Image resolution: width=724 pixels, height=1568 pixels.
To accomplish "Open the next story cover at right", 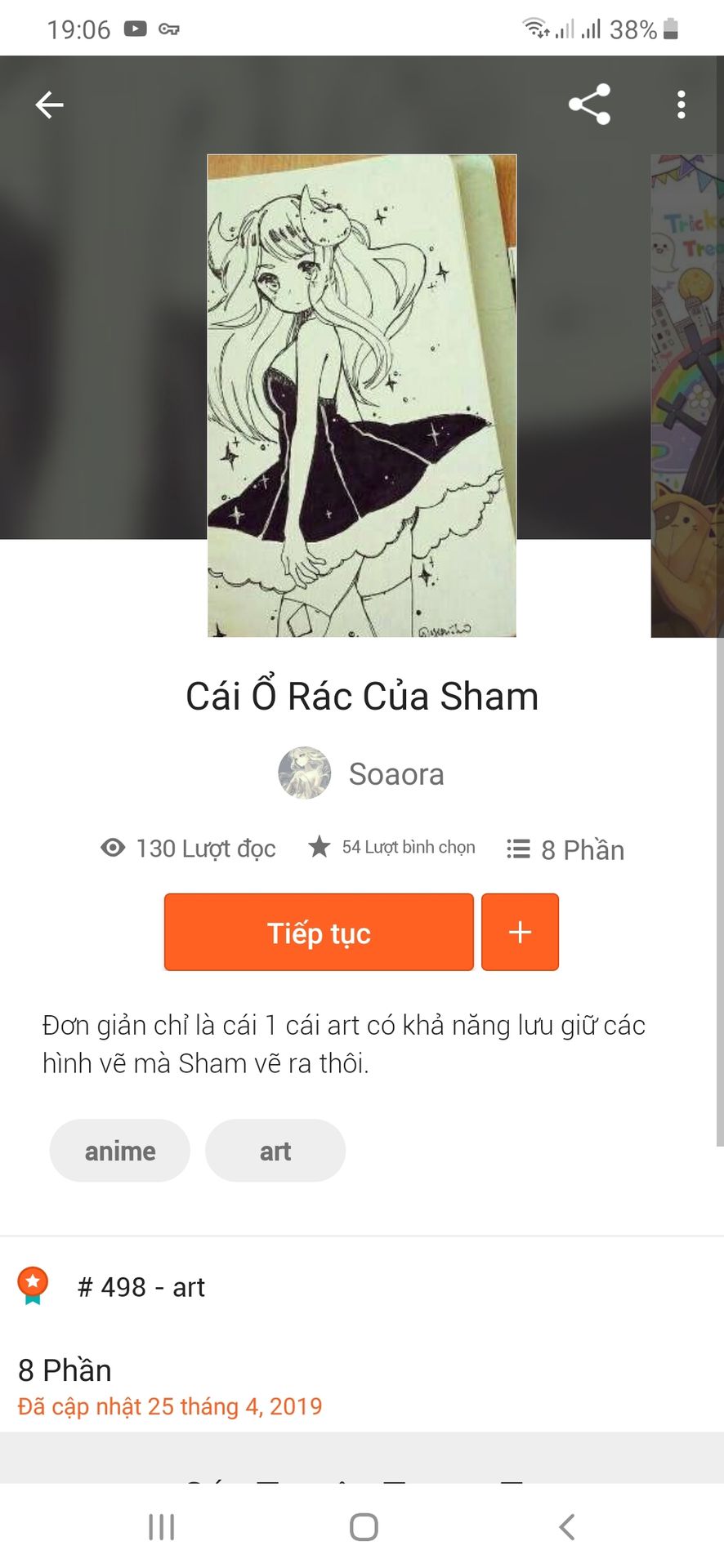I will click(687, 395).
